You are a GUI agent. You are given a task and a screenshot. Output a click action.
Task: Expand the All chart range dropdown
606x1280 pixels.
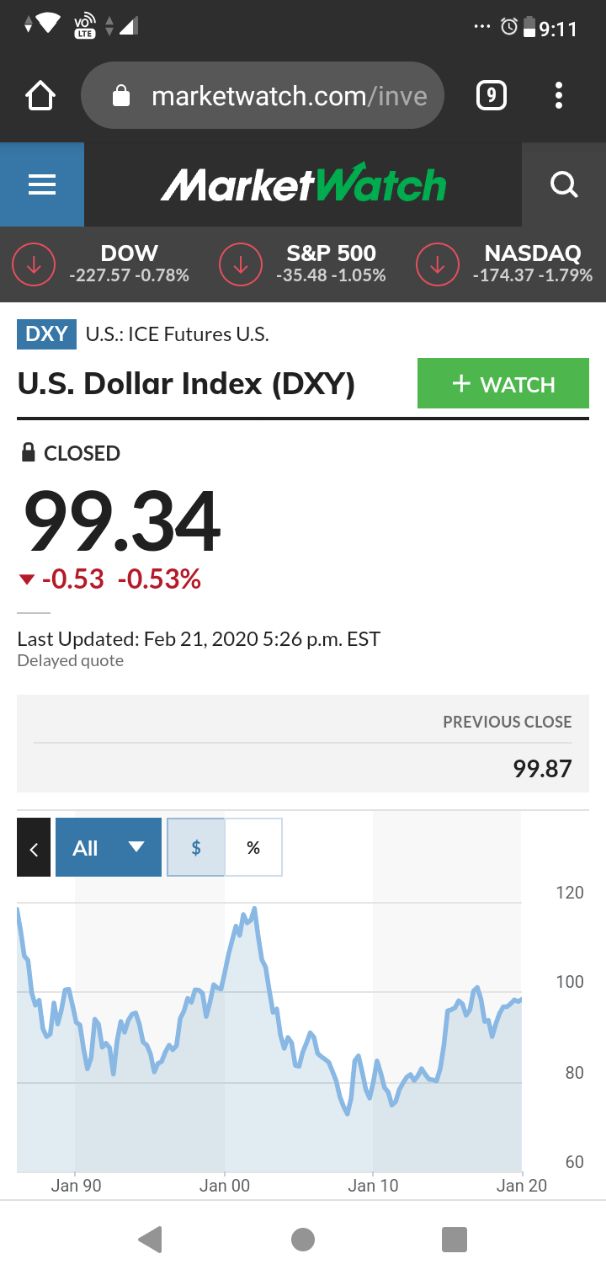click(x=108, y=847)
